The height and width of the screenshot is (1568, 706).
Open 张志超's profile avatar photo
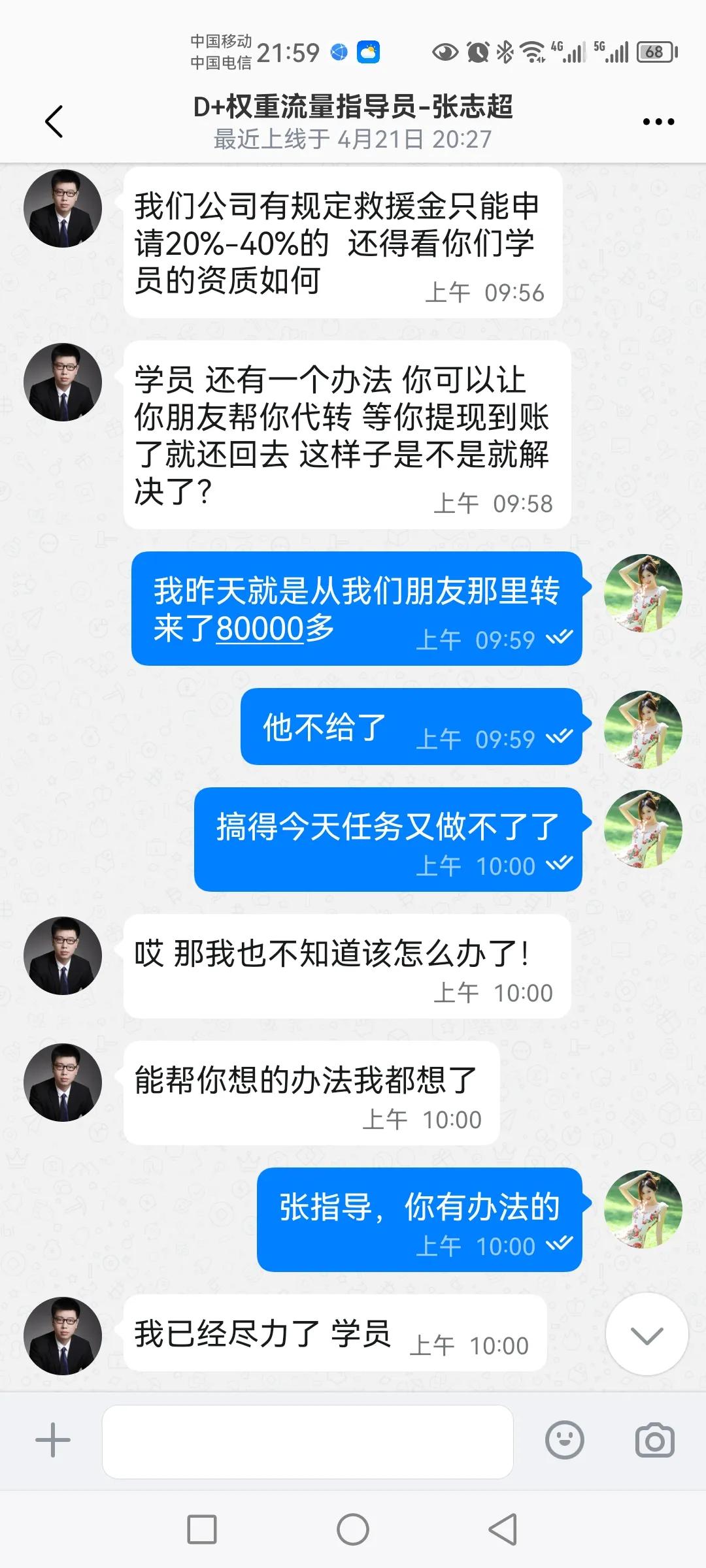click(63, 209)
